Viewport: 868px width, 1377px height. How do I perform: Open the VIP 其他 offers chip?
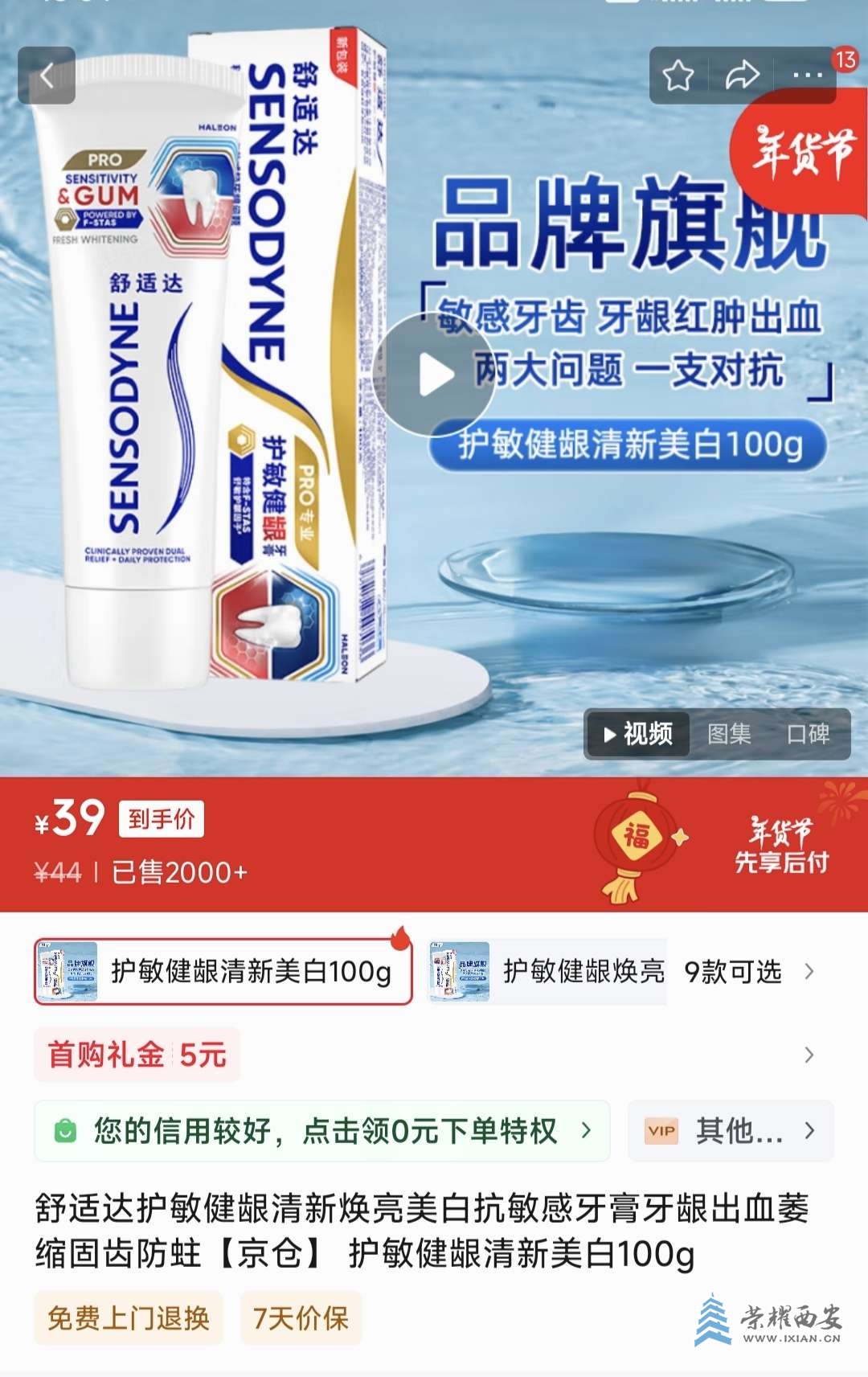[730, 1131]
